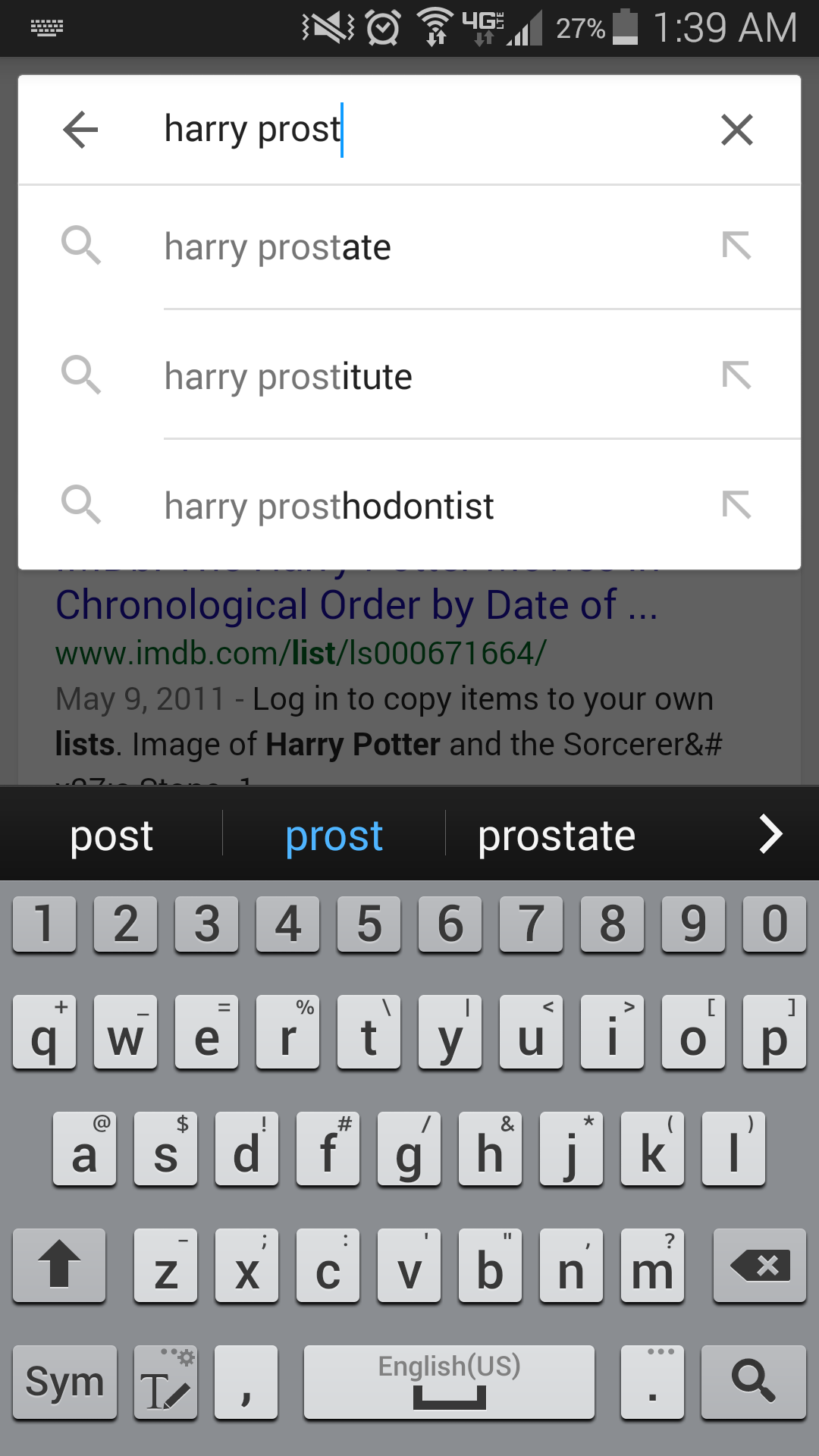Tap the back arrow in search bar
The width and height of the screenshot is (819, 1456).
(81, 130)
